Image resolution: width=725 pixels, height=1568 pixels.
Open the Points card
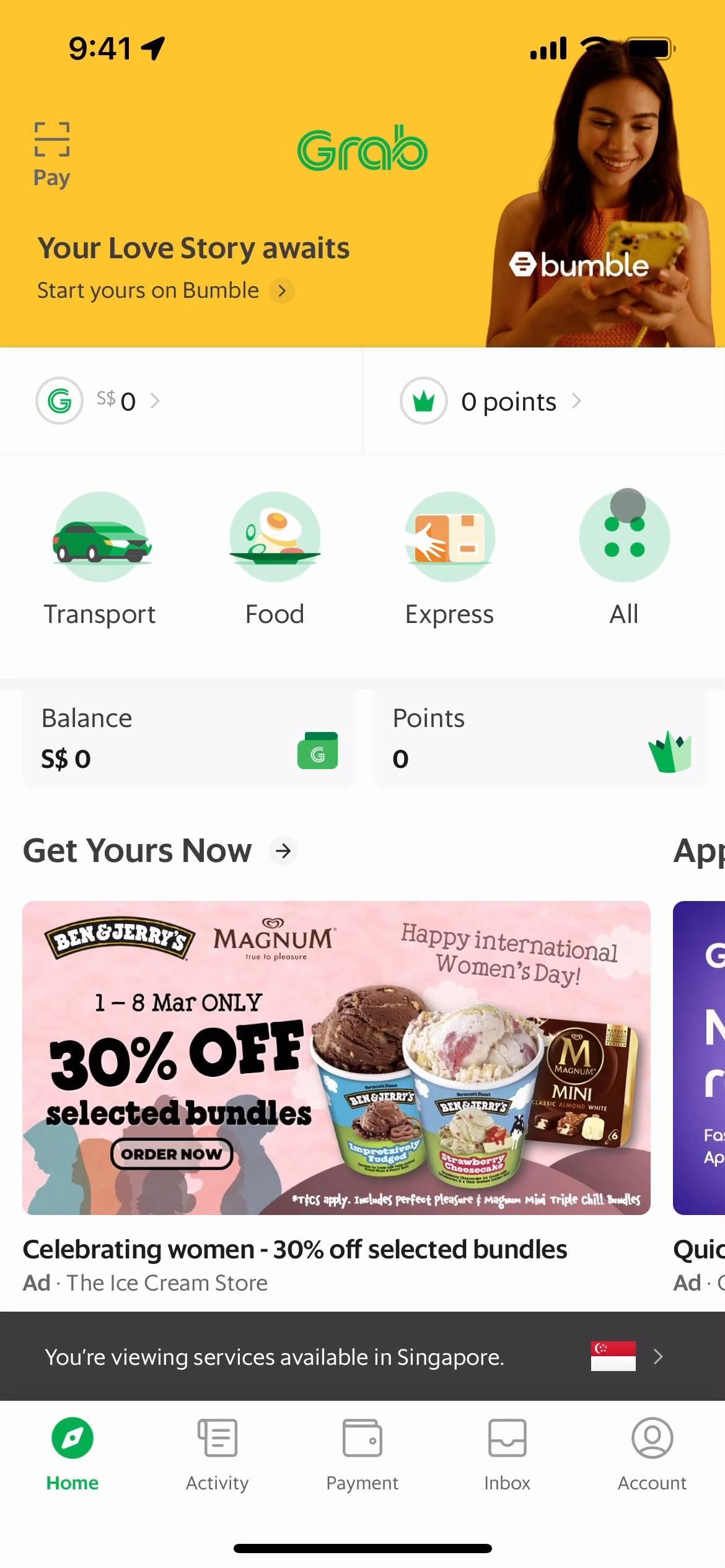click(540, 738)
